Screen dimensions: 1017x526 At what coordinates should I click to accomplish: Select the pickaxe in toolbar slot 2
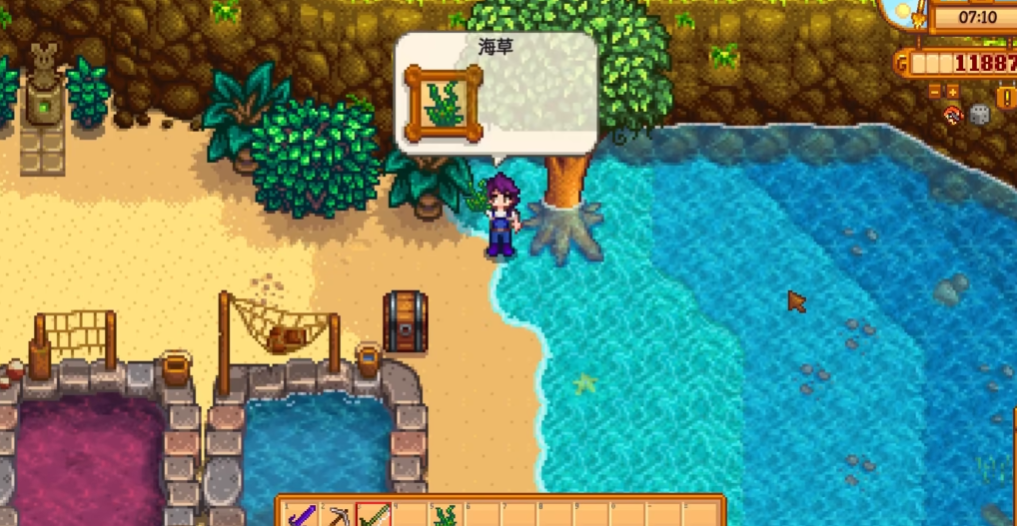(340, 516)
